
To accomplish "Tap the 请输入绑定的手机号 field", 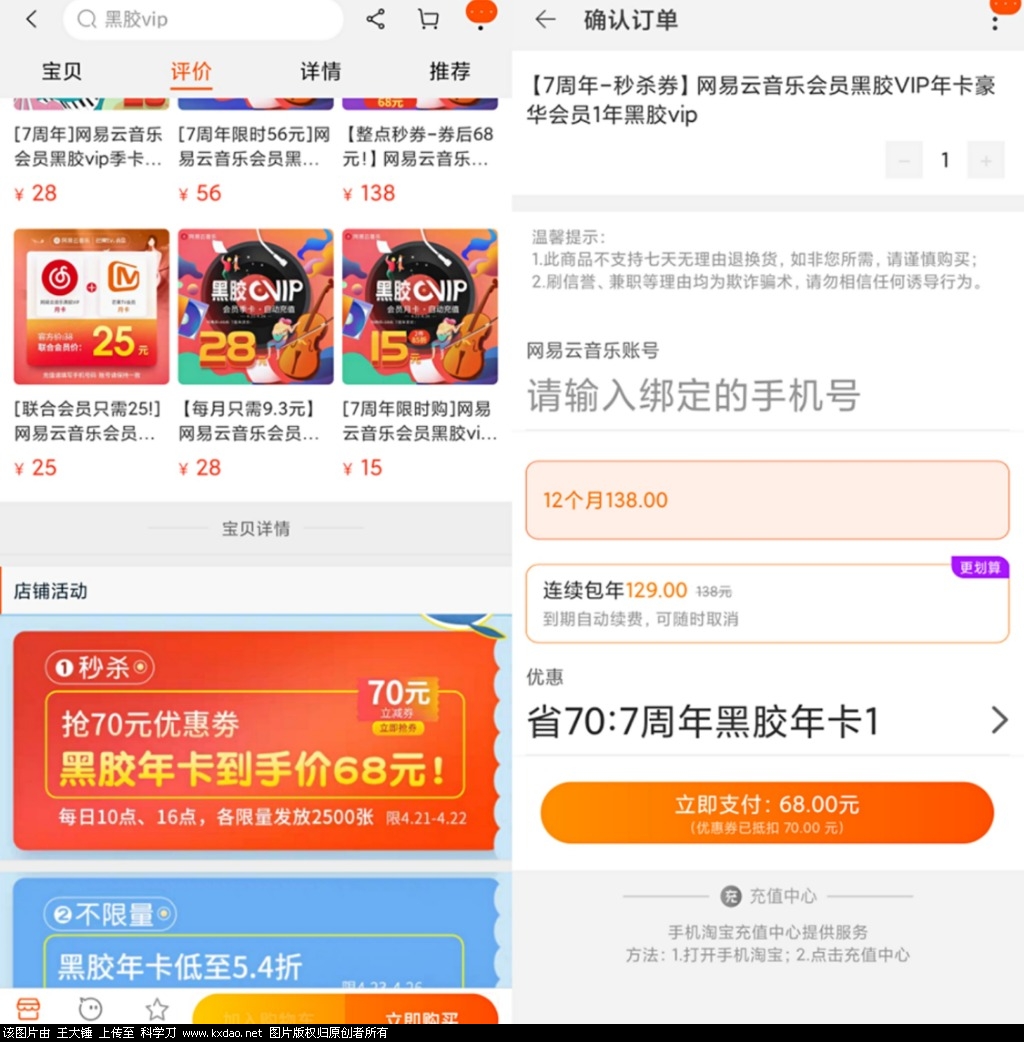I will tap(767, 396).
